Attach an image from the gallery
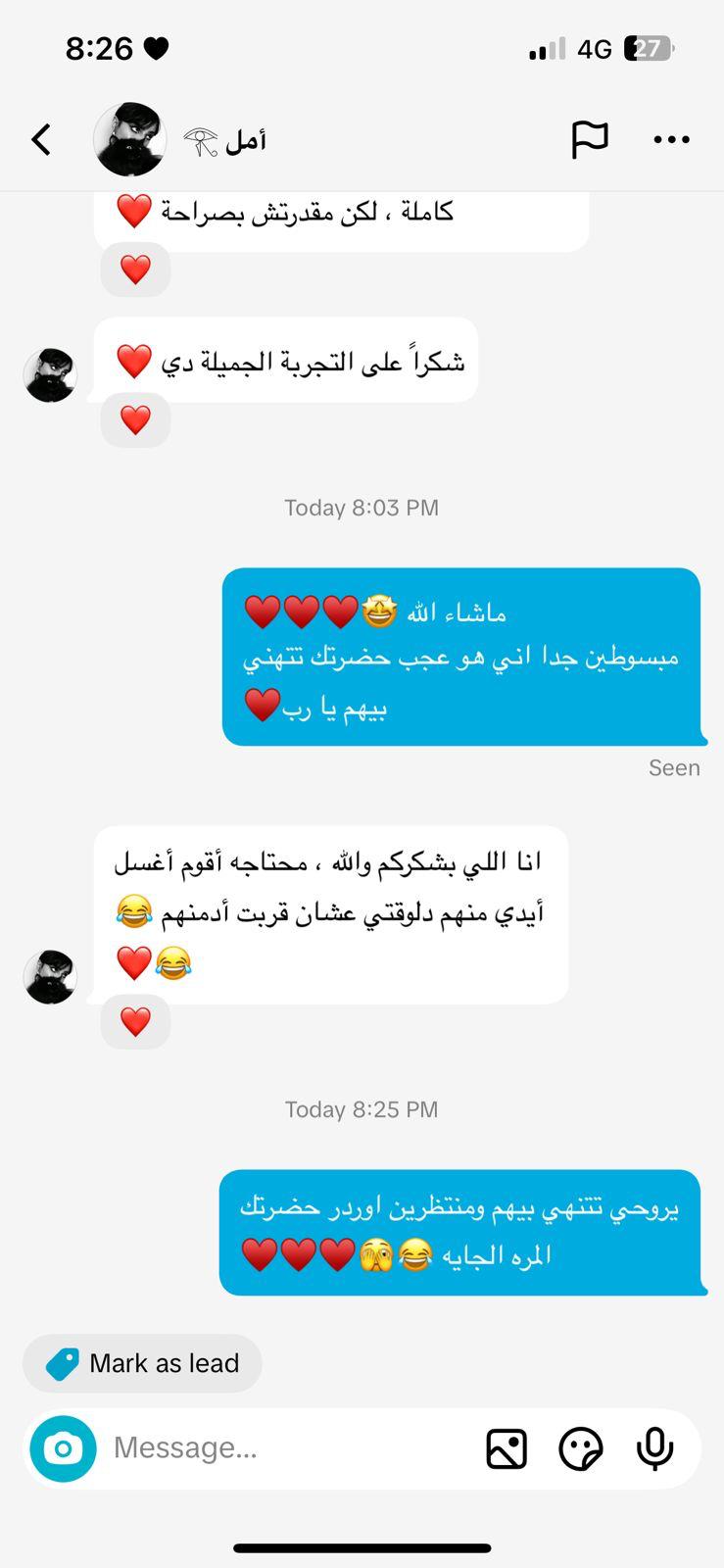The width and height of the screenshot is (724, 1568). point(507,1448)
